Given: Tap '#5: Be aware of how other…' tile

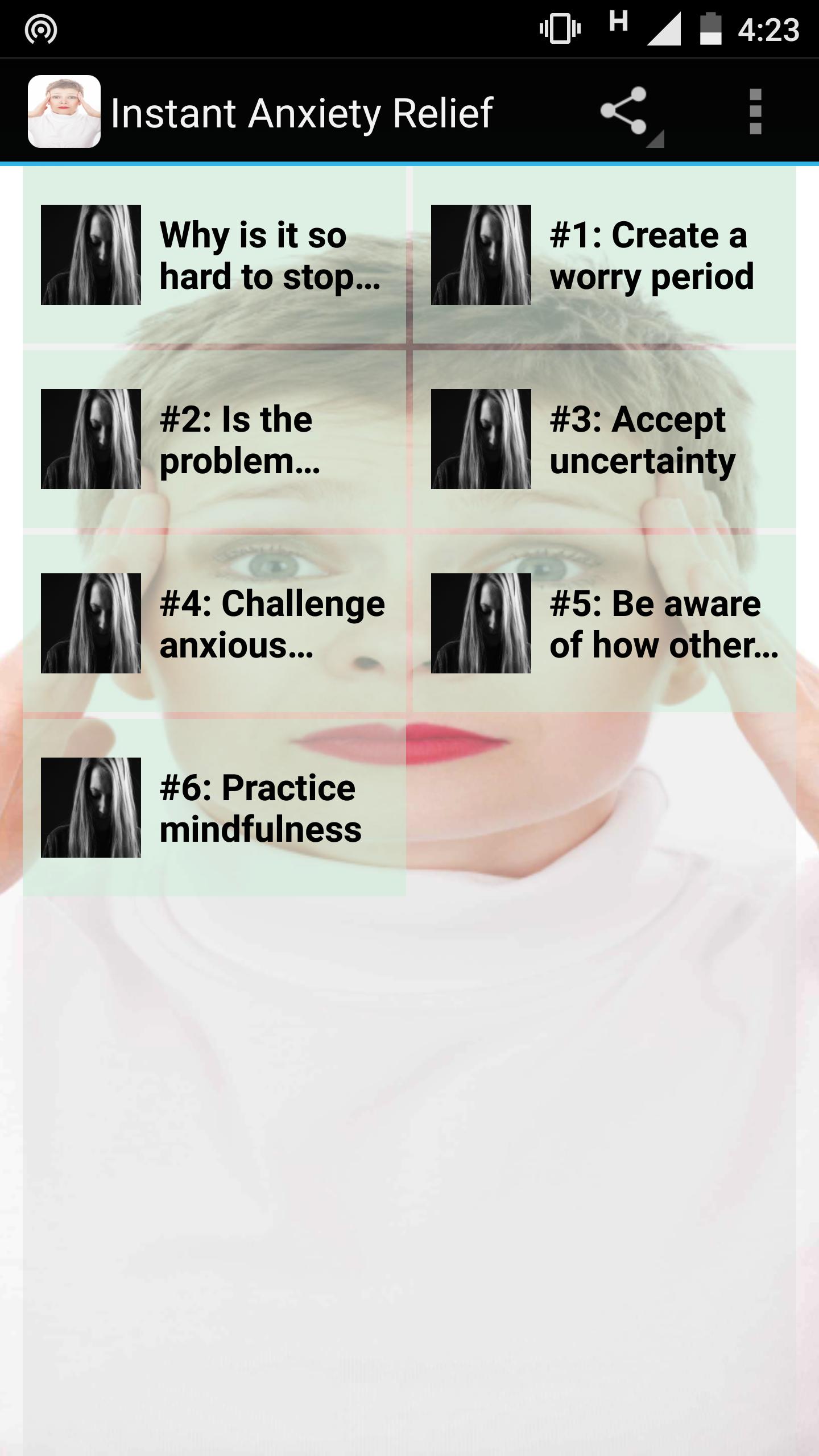Looking at the screenshot, I should click(604, 624).
